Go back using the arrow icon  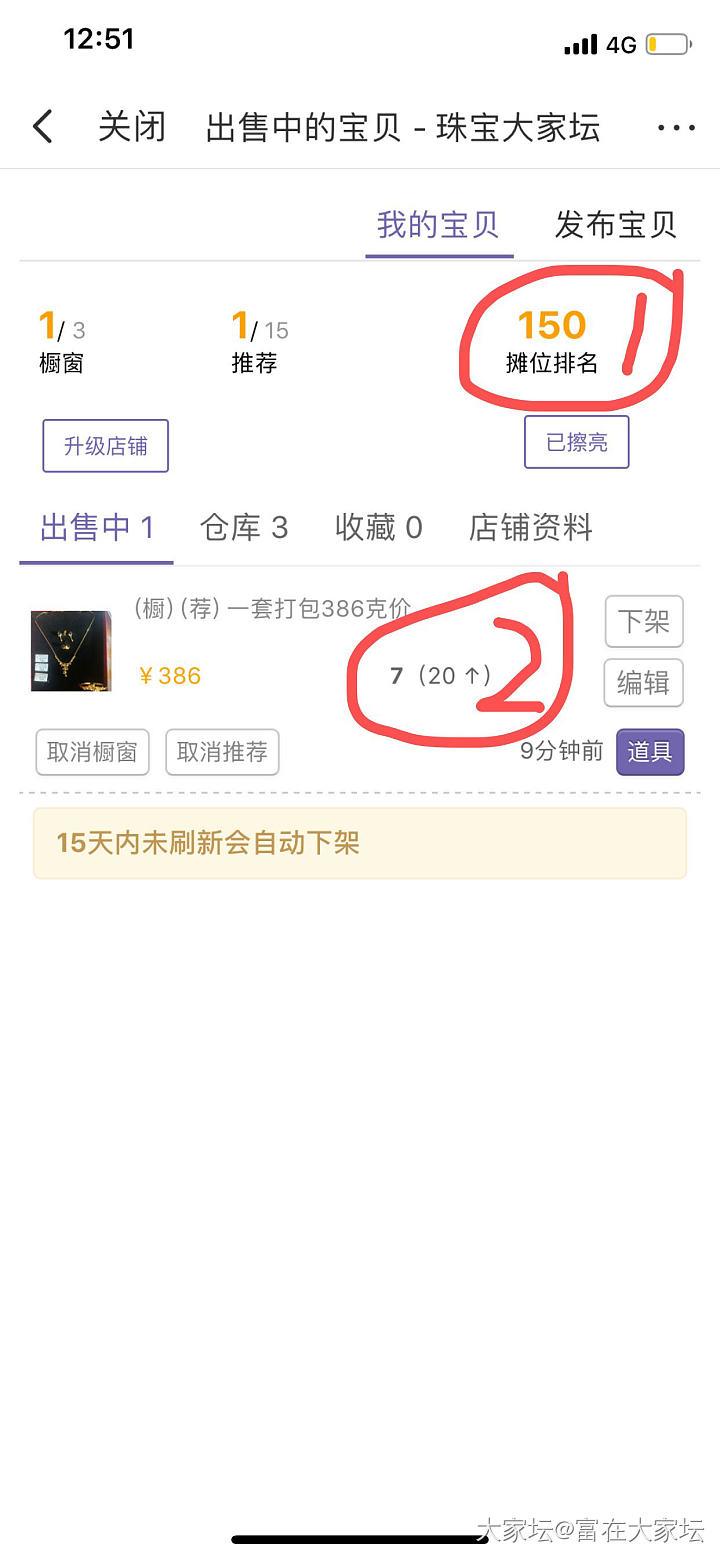[x=42, y=127]
